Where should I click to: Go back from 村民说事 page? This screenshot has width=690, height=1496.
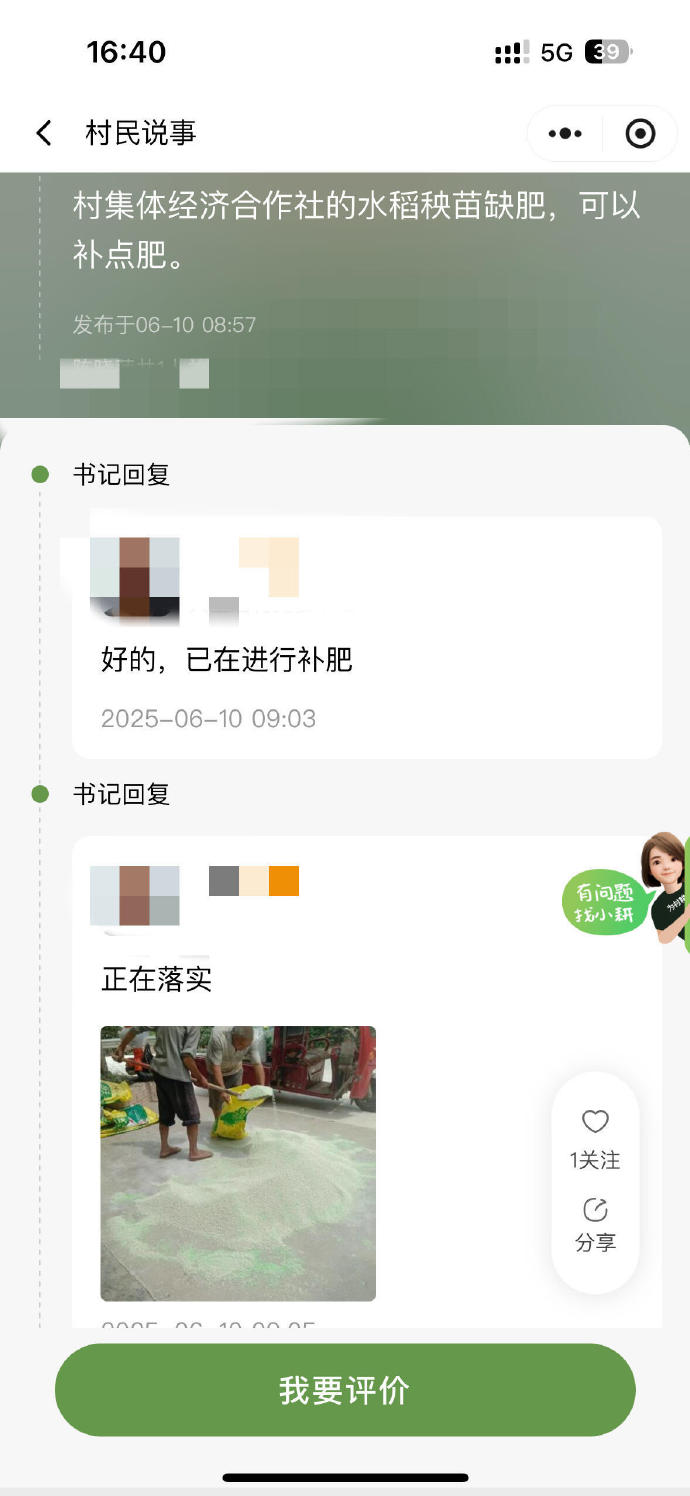click(44, 133)
